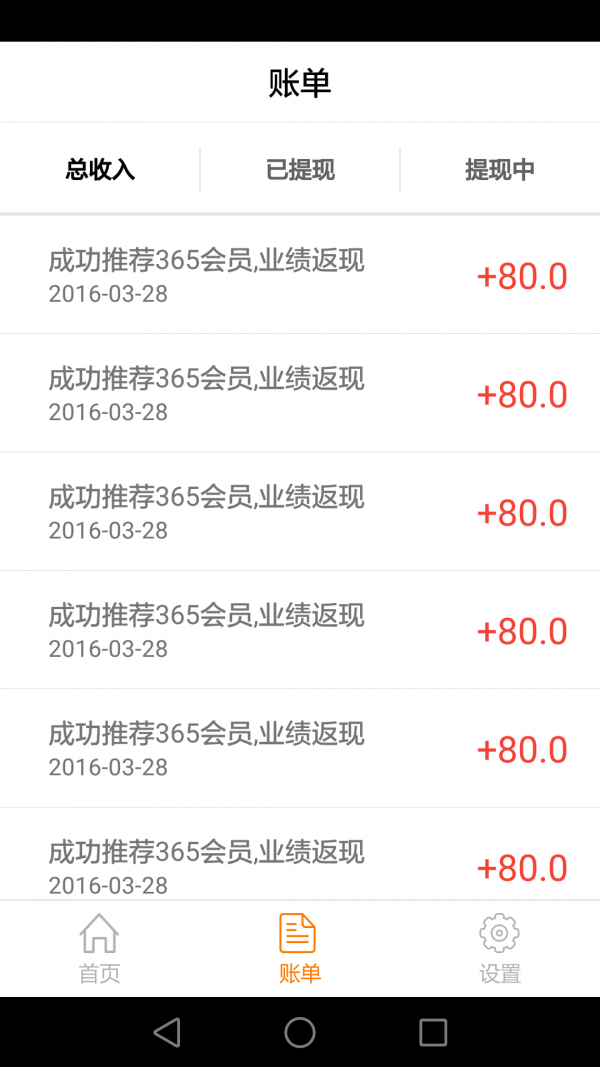Image resolution: width=600 pixels, height=1067 pixels.
Task: Switch to the 总收入 tab
Action: tap(100, 169)
